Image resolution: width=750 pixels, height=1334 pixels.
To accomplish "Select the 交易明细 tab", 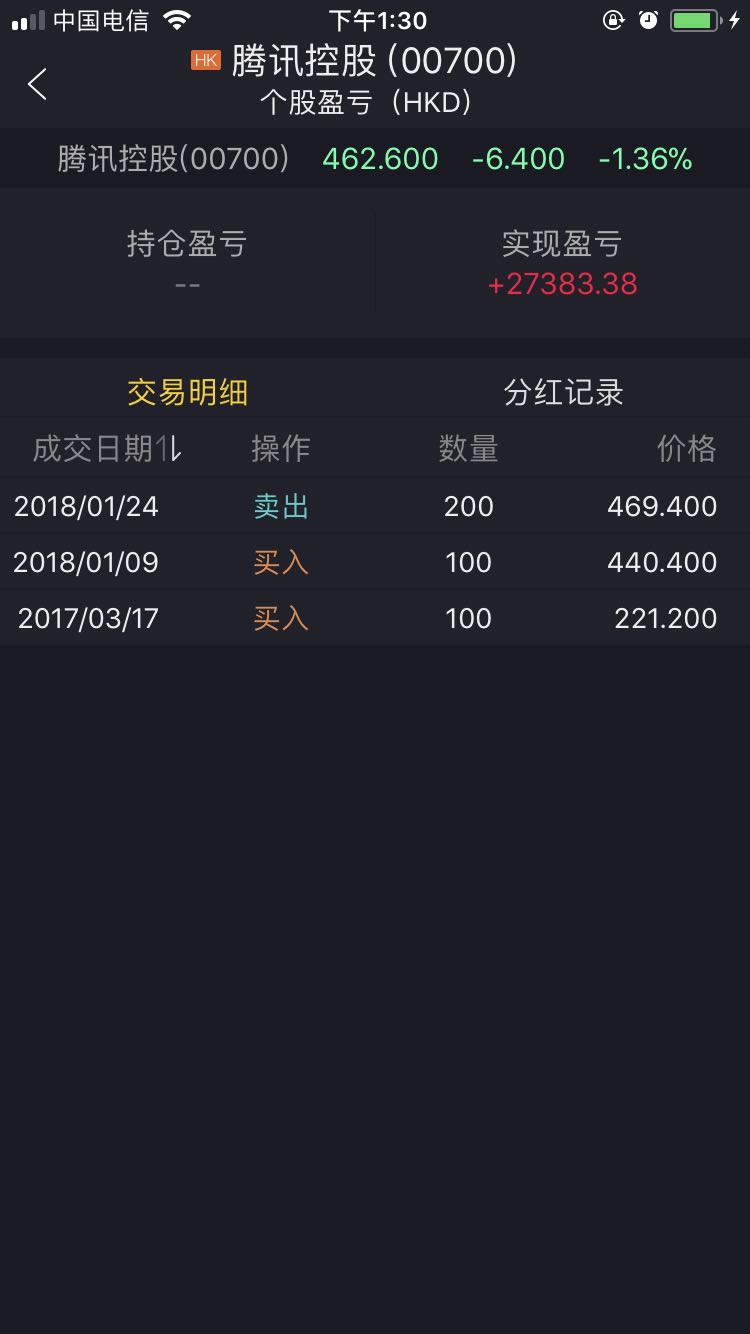I will click(x=187, y=392).
